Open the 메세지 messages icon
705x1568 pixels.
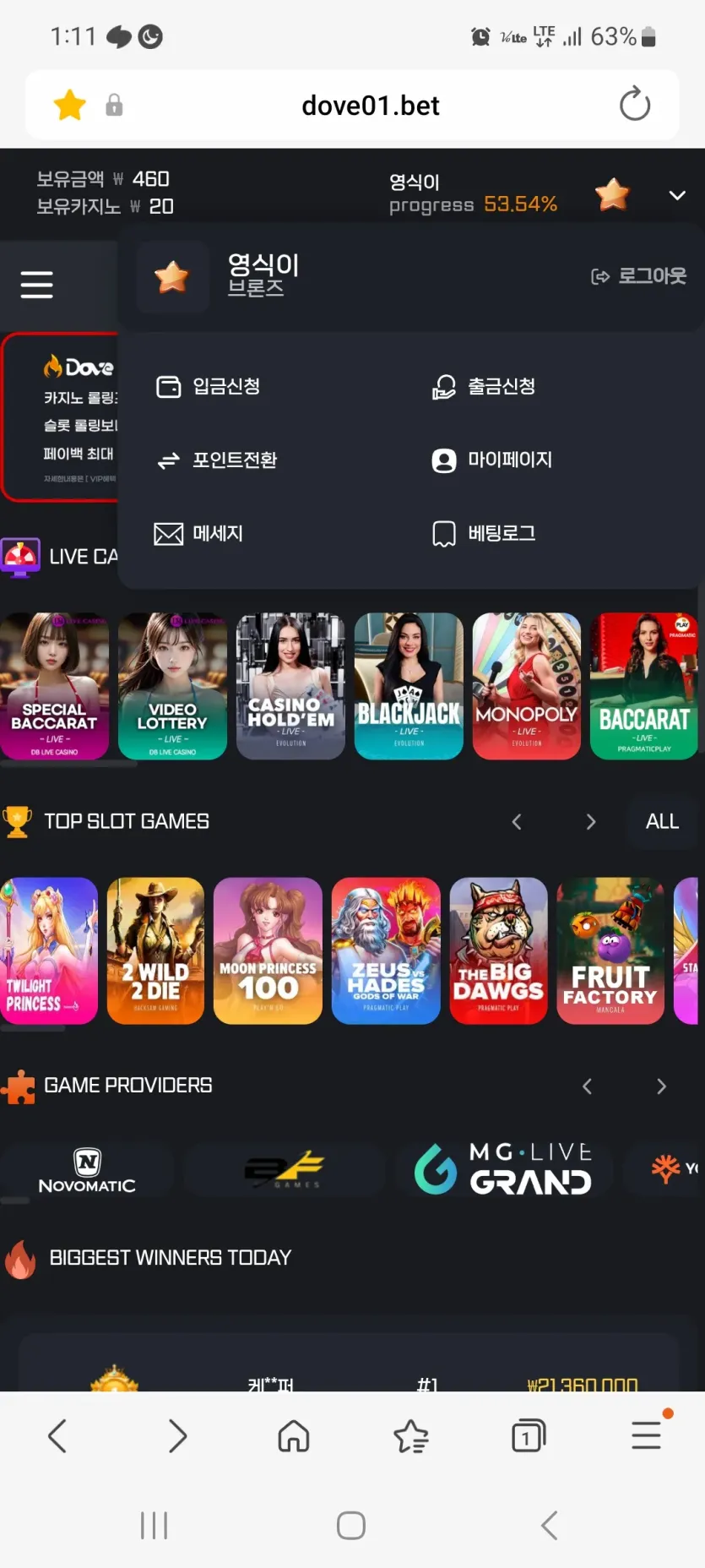coord(169,533)
